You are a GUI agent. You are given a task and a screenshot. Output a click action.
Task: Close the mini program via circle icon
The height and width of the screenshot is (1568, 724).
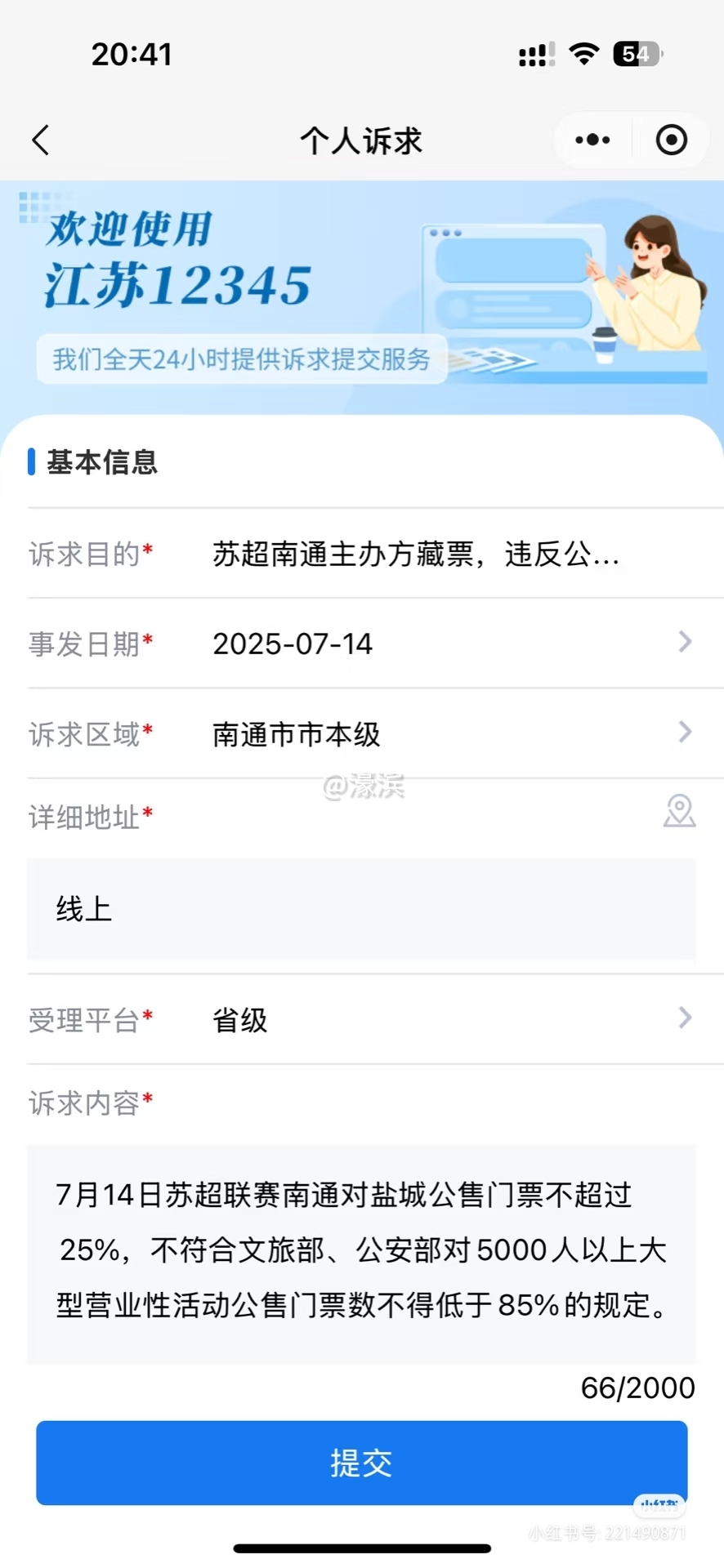(671, 140)
